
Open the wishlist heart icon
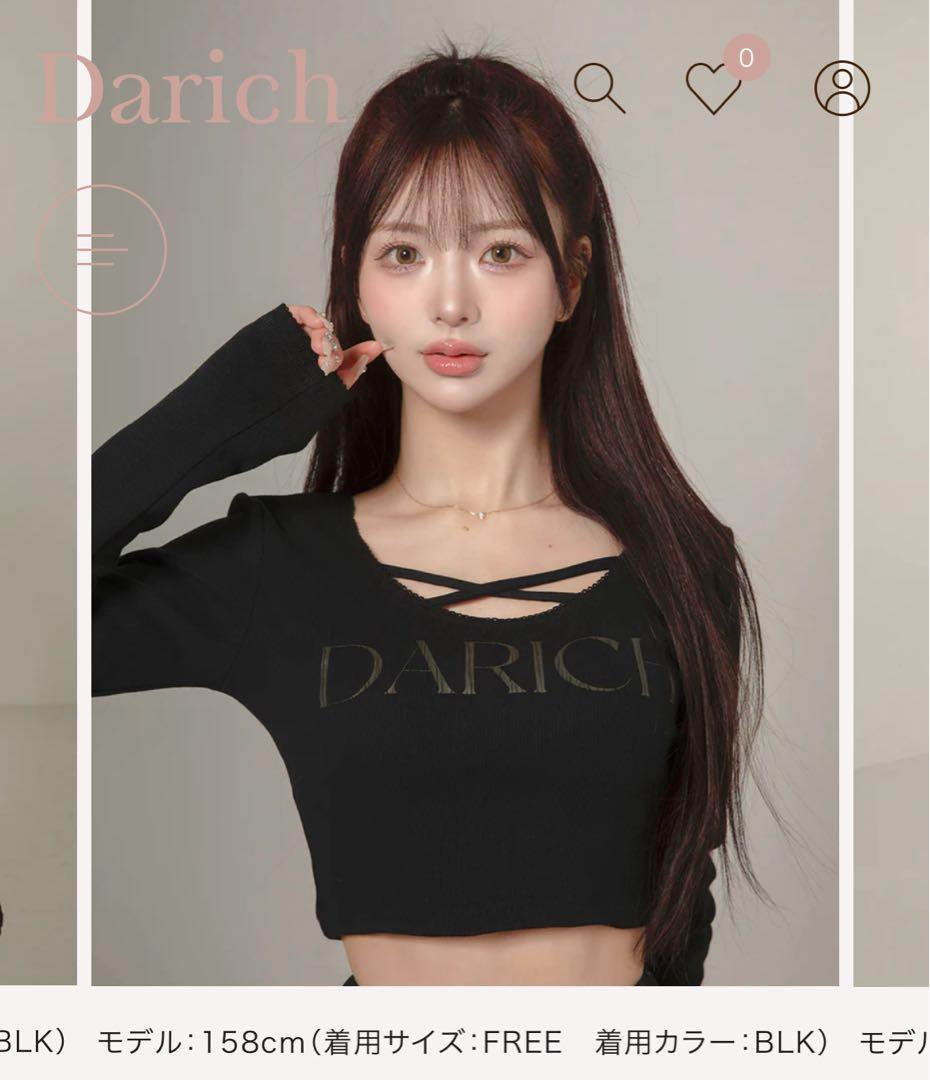[x=714, y=89]
